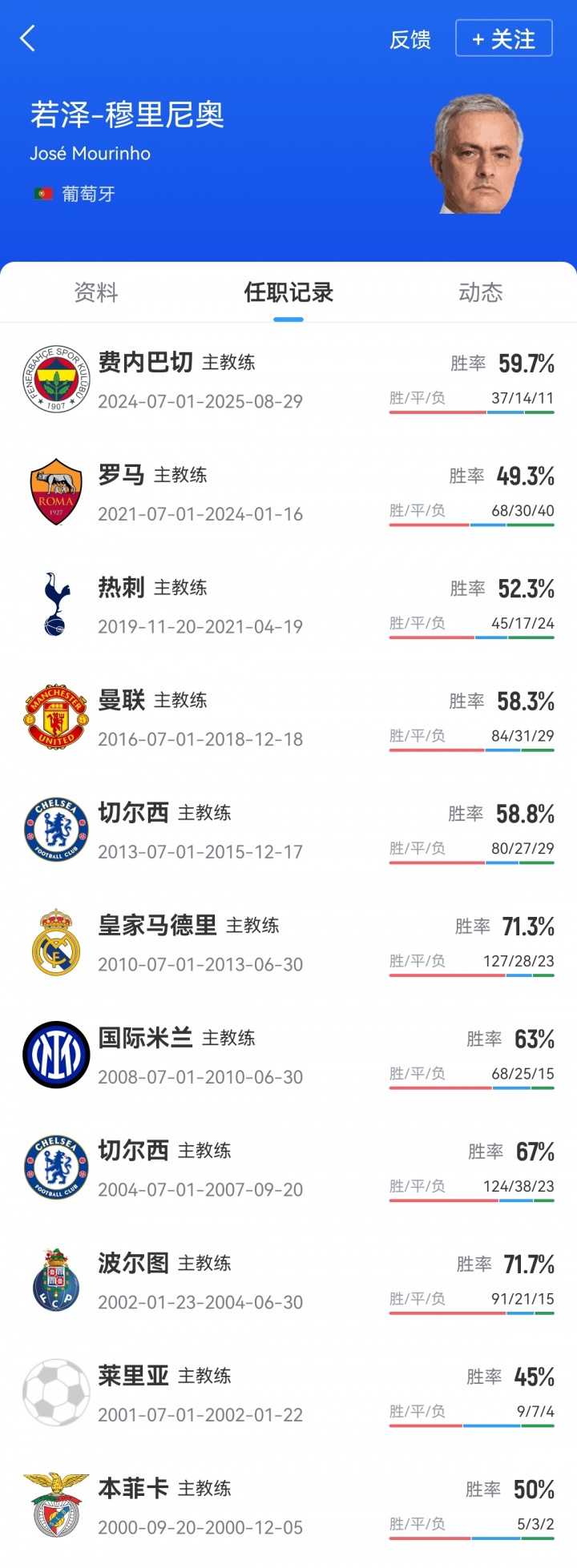Open the 反馈 feedback option
This screenshot has height=1568, width=577.
410,39
